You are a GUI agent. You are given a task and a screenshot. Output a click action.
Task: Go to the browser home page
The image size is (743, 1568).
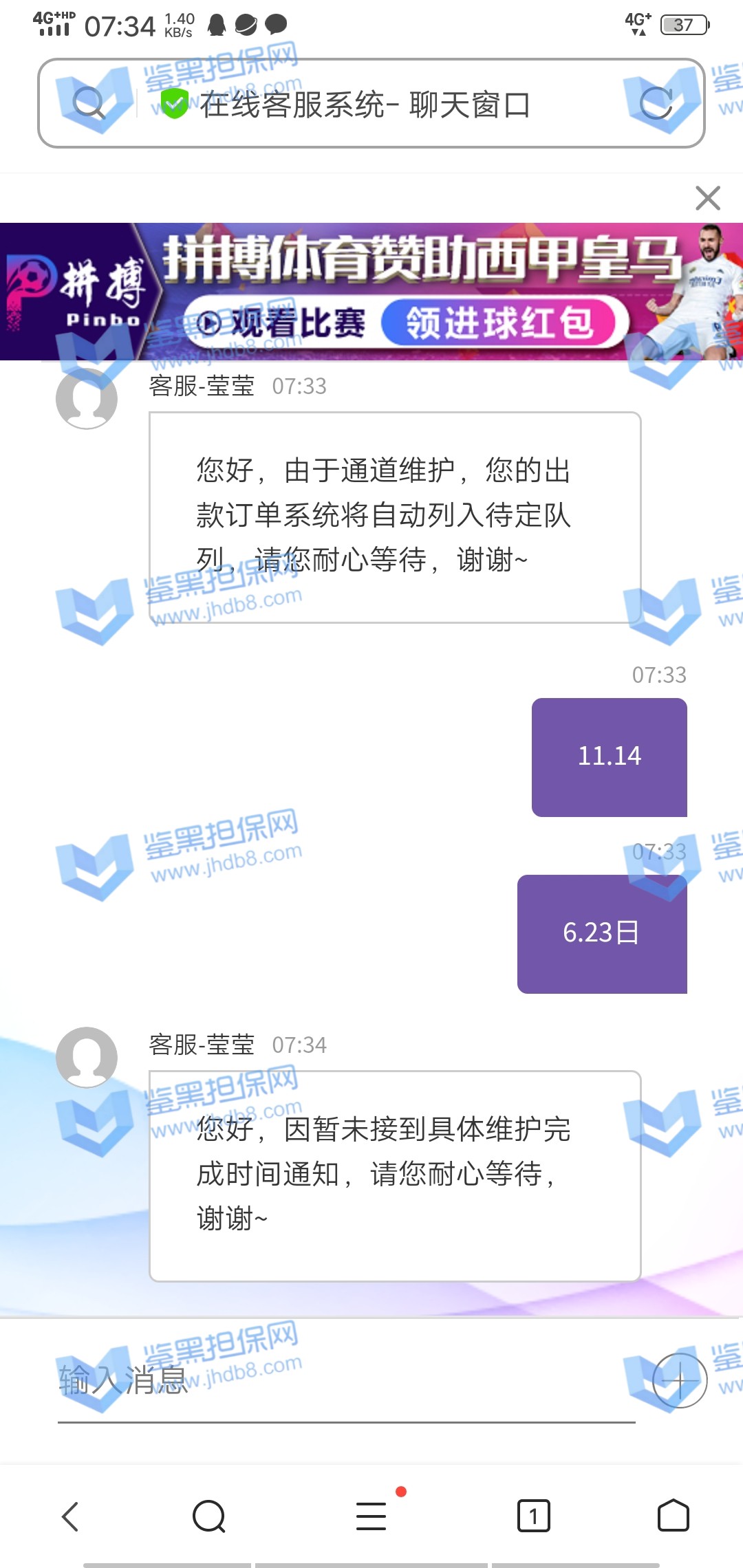click(673, 1516)
